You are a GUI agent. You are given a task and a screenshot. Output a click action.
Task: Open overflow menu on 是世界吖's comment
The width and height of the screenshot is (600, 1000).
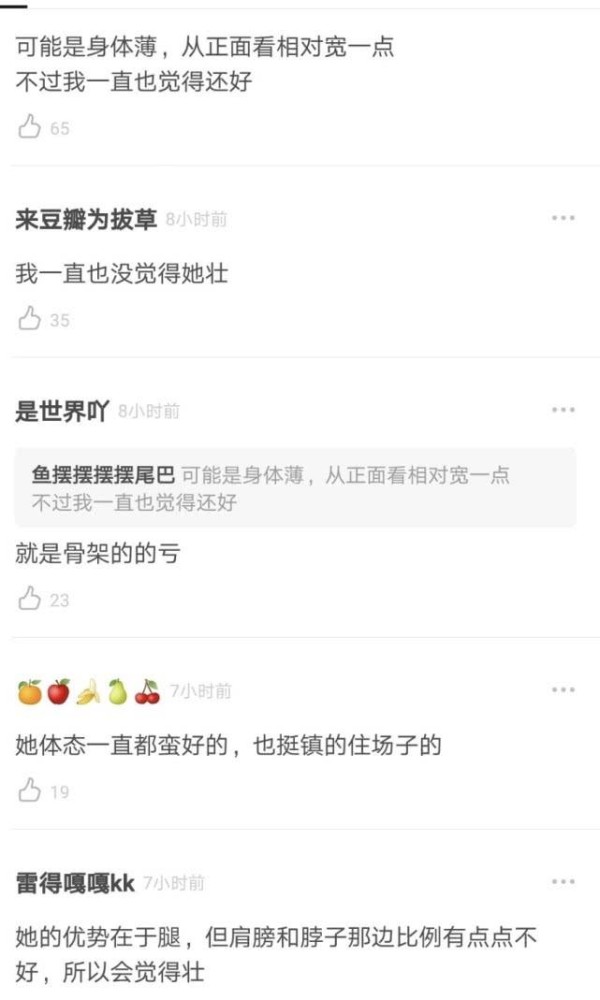click(x=563, y=409)
